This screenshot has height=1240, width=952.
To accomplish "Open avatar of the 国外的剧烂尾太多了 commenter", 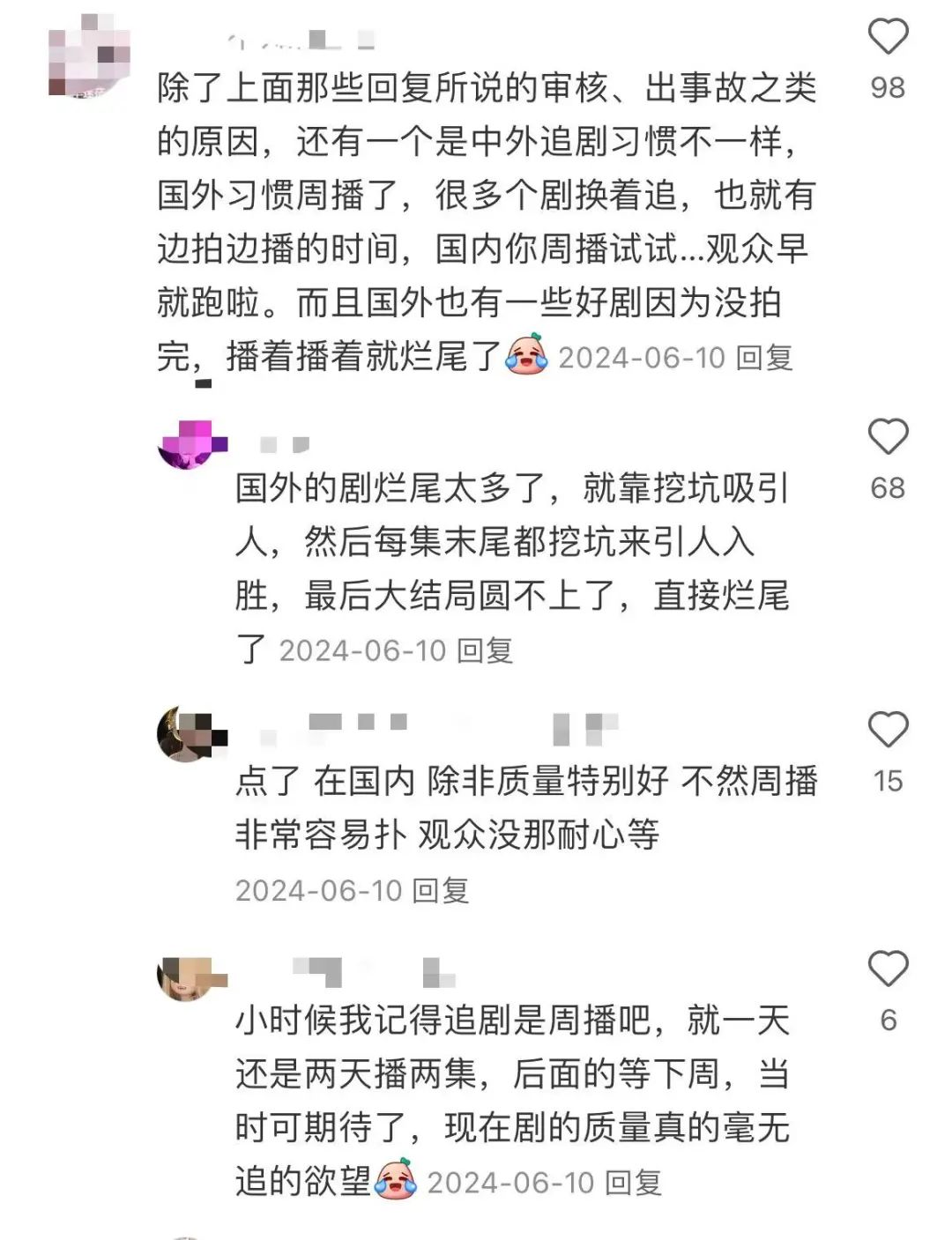I will (189, 443).
